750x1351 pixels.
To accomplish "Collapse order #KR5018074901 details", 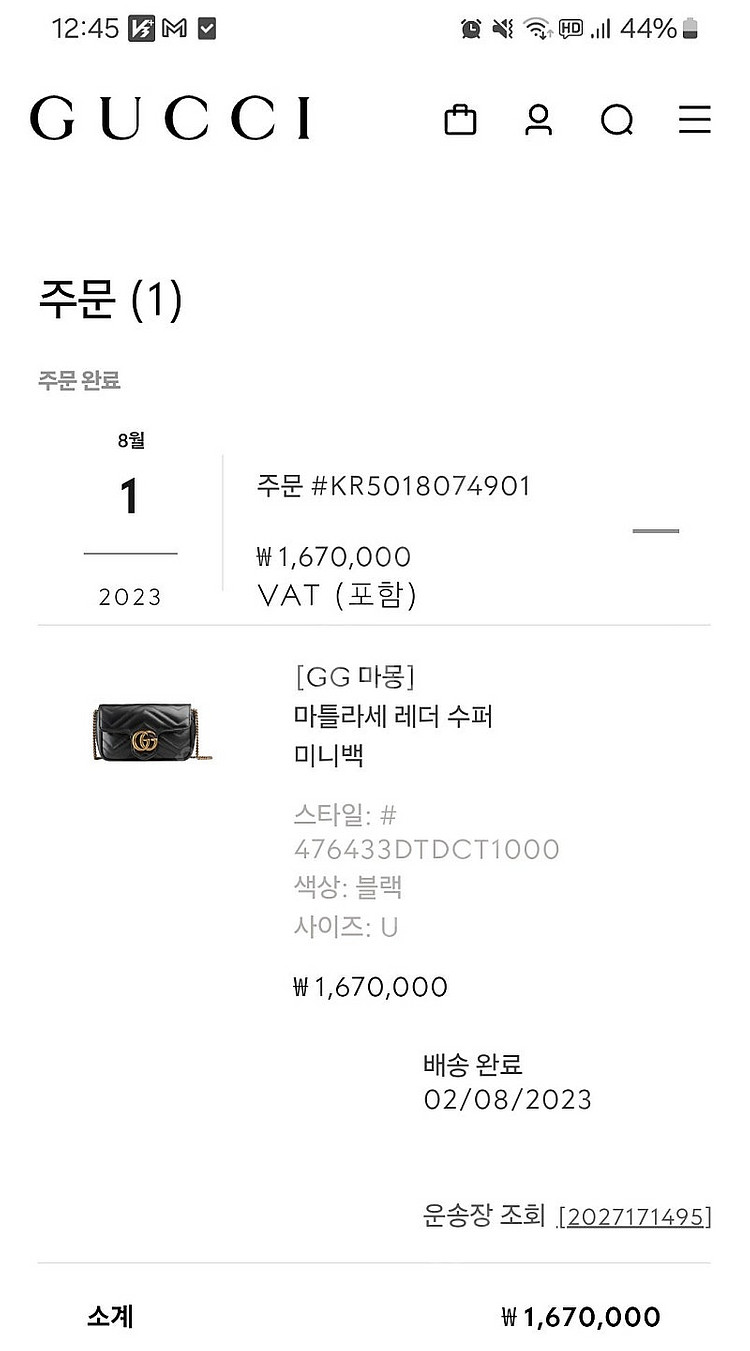I will coord(656,531).
